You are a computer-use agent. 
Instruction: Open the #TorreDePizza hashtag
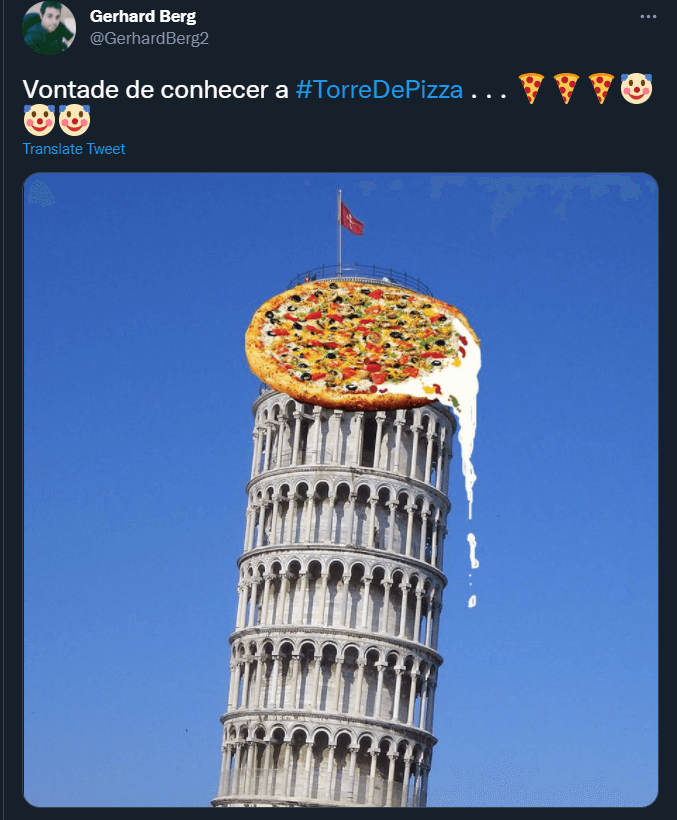point(380,89)
